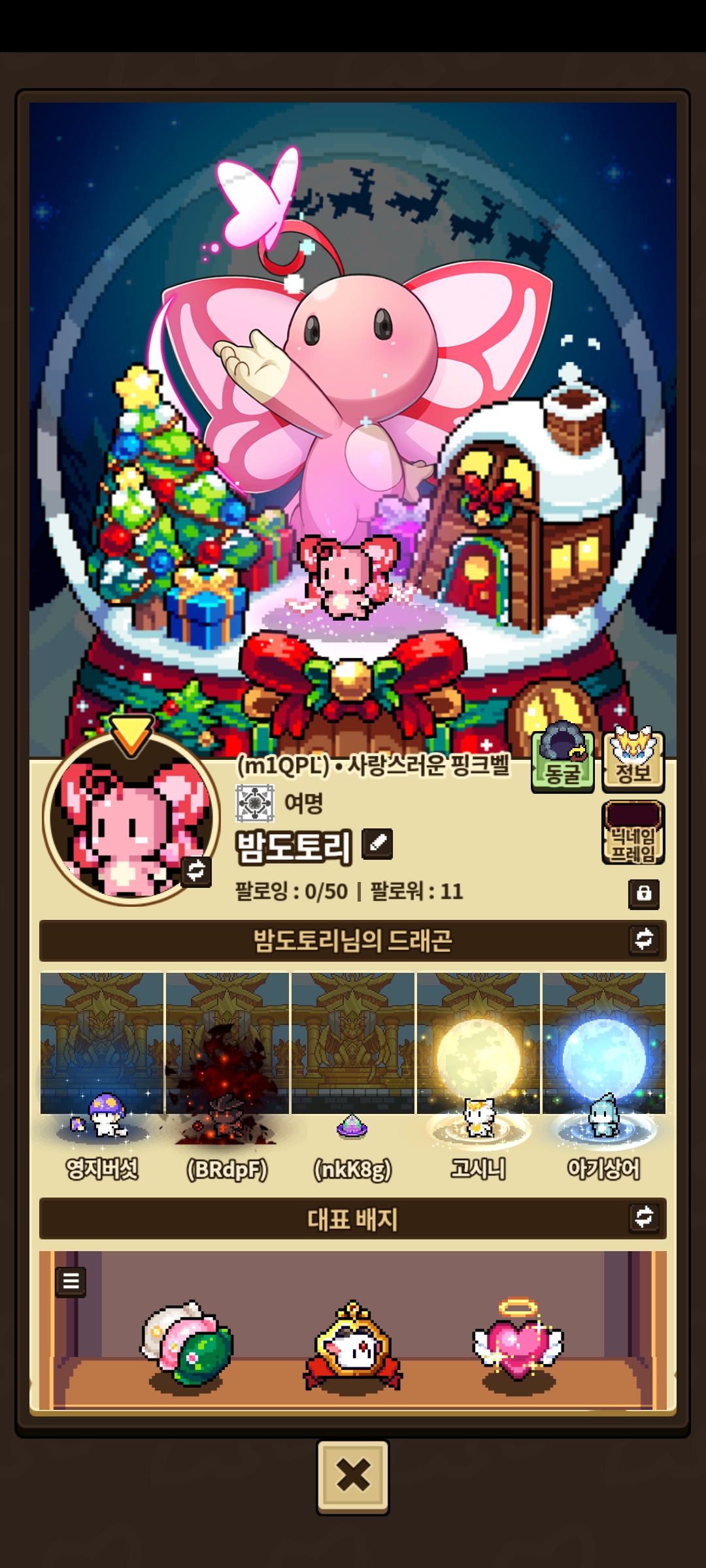Select the 영지버섯 dragon

tap(102, 1078)
